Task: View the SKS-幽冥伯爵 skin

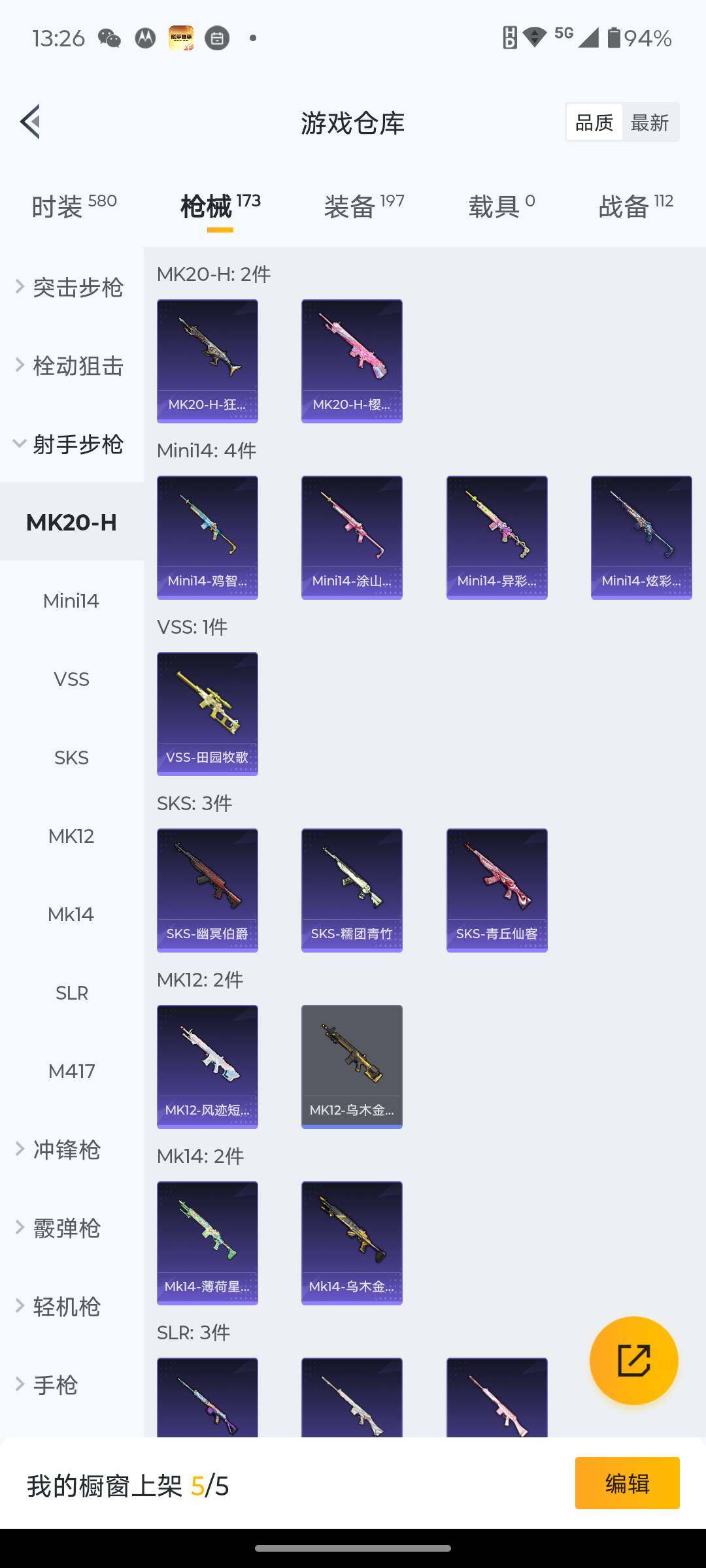Action: (207, 890)
